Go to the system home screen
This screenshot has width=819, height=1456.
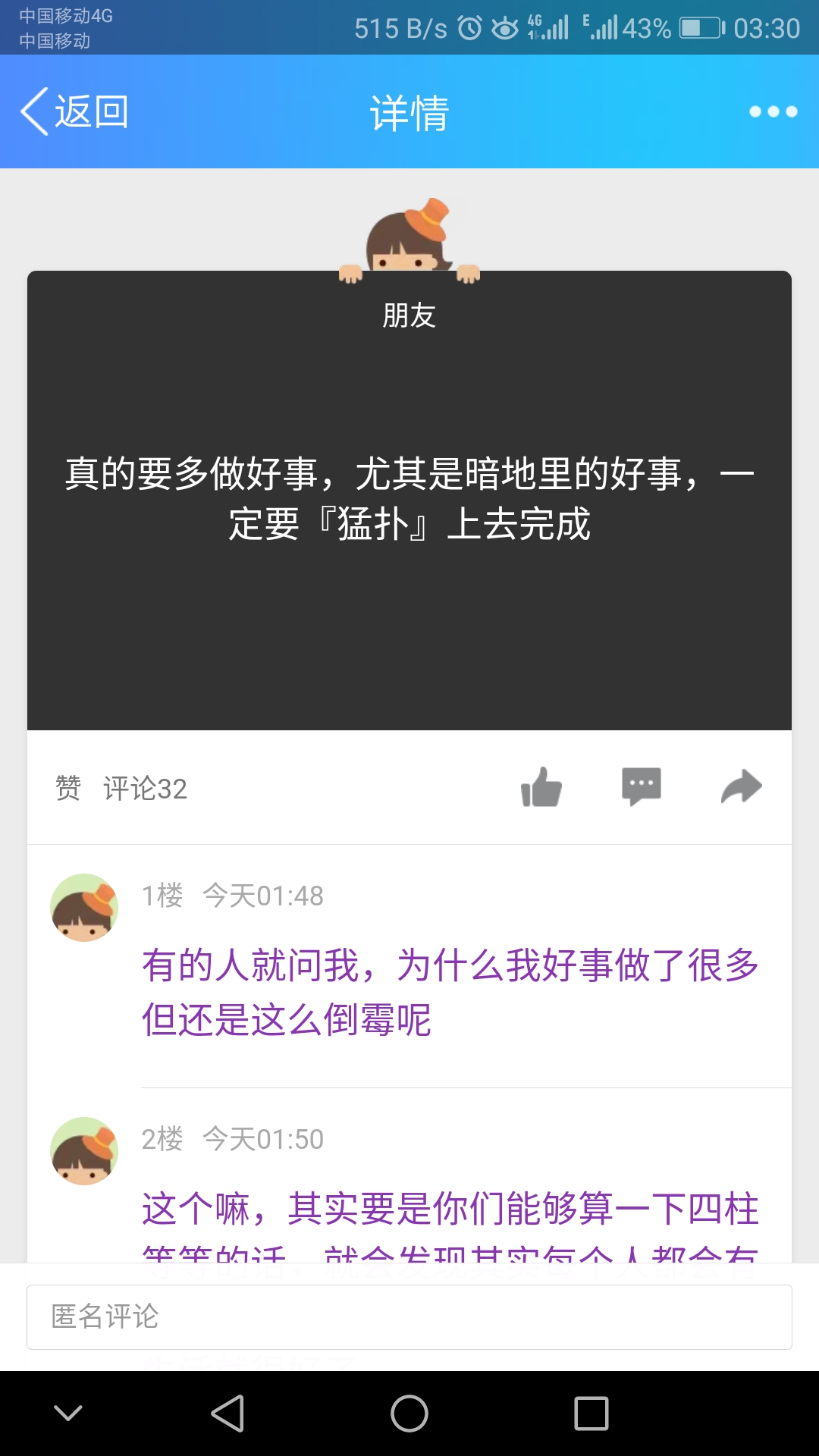tap(409, 1414)
